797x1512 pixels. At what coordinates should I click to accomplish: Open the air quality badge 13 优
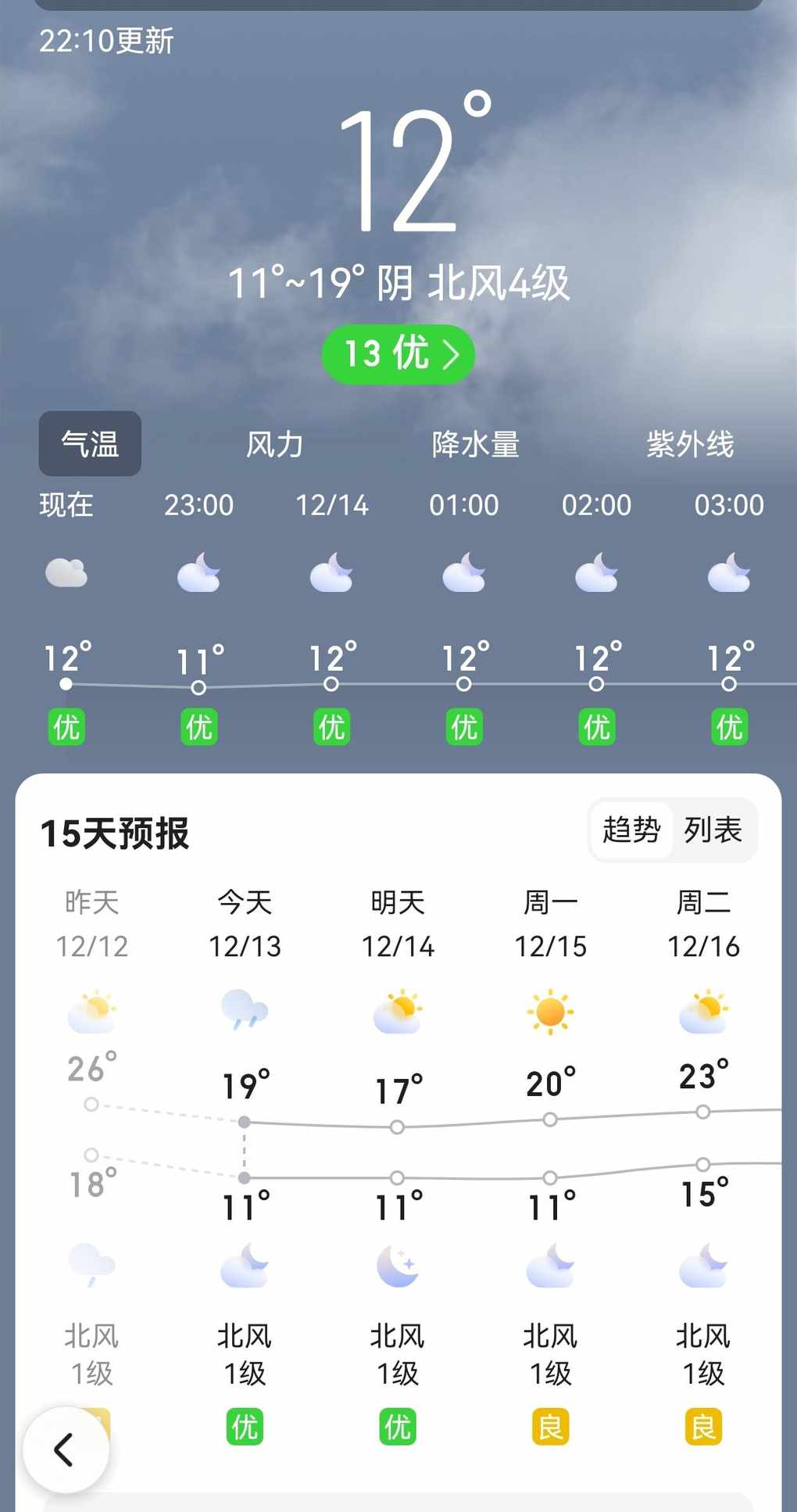pos(398,354)
